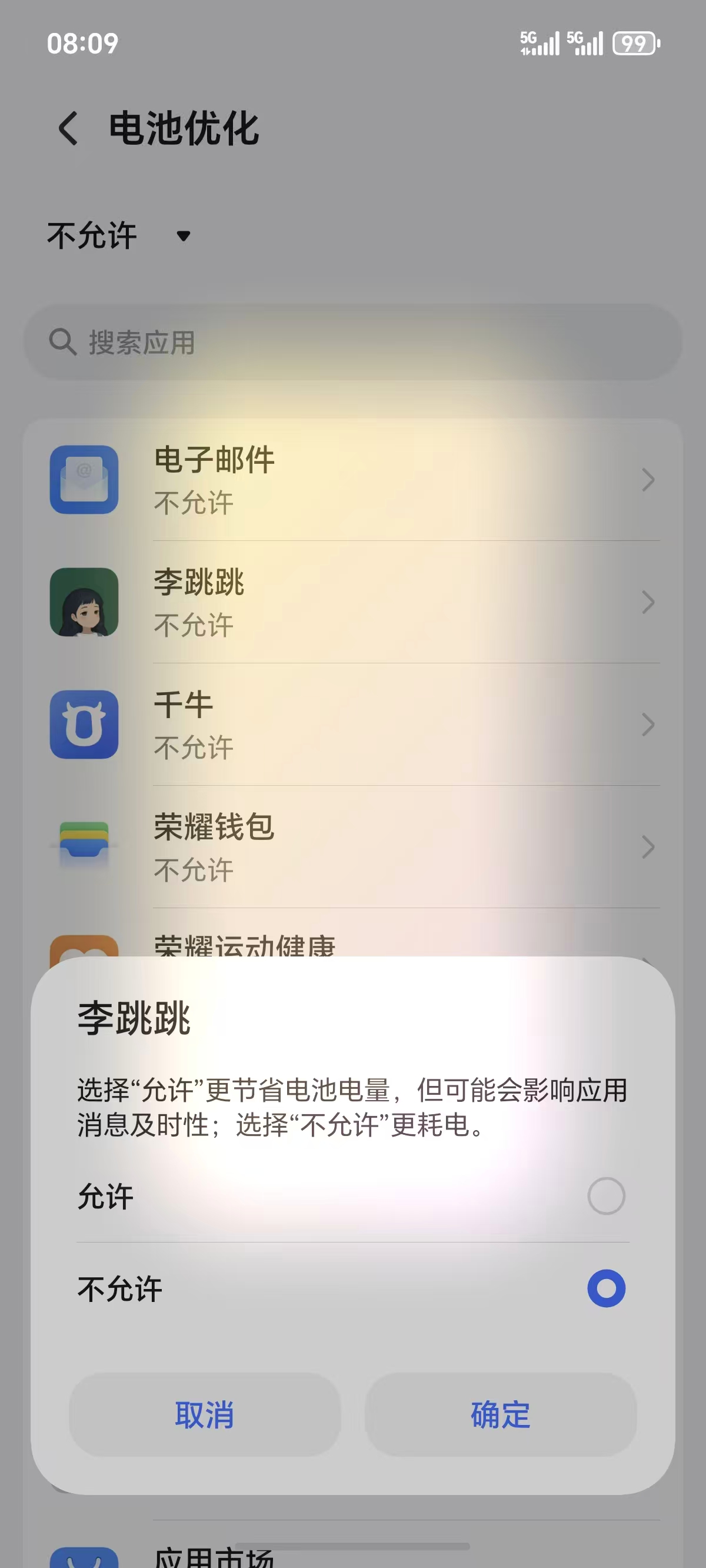This screenshot has height=1568, width=706.
Task: Tap the 李跳跳 app avatar icon
Action: (x=85, y=603)
